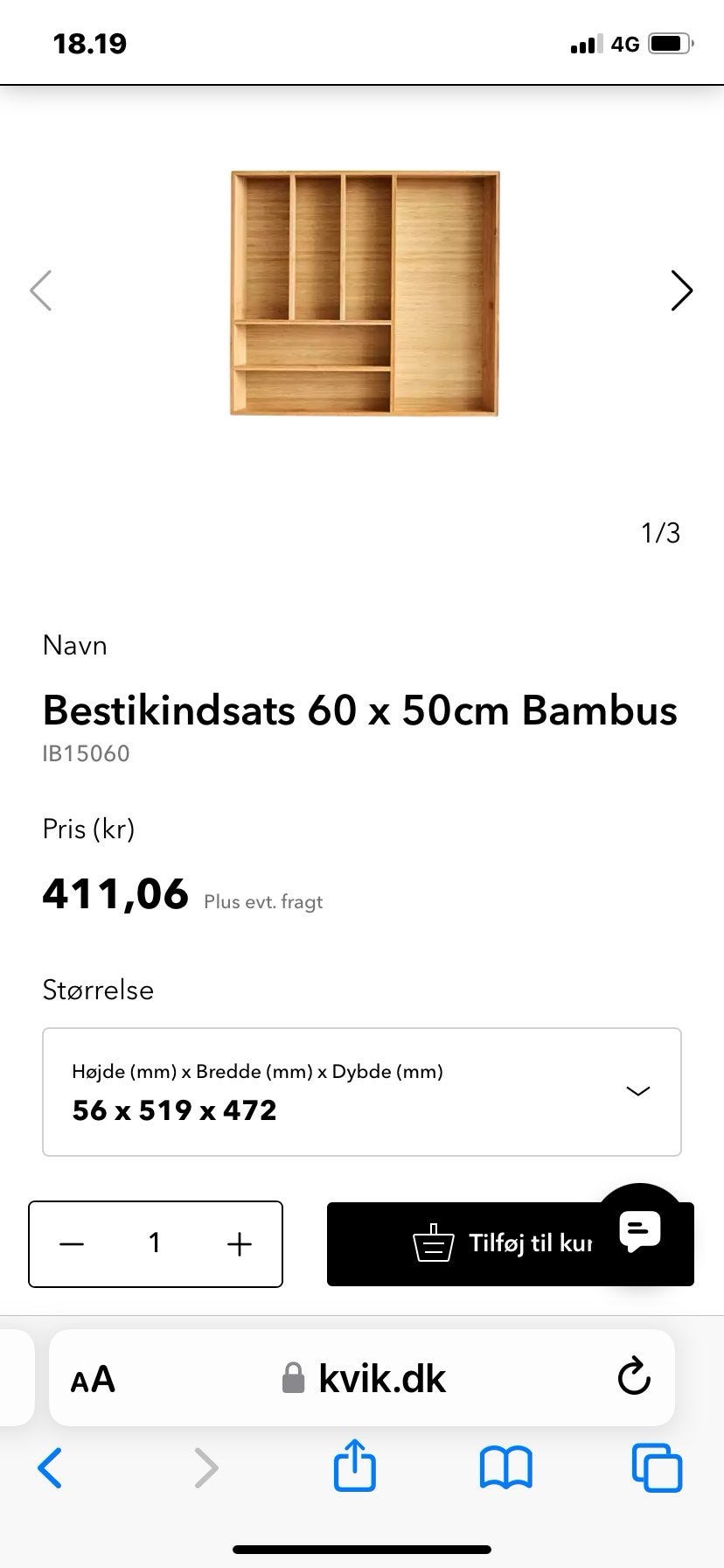Go to previous image with left chevron
Screen dimensions: 724x1568
tap(41, 290)
